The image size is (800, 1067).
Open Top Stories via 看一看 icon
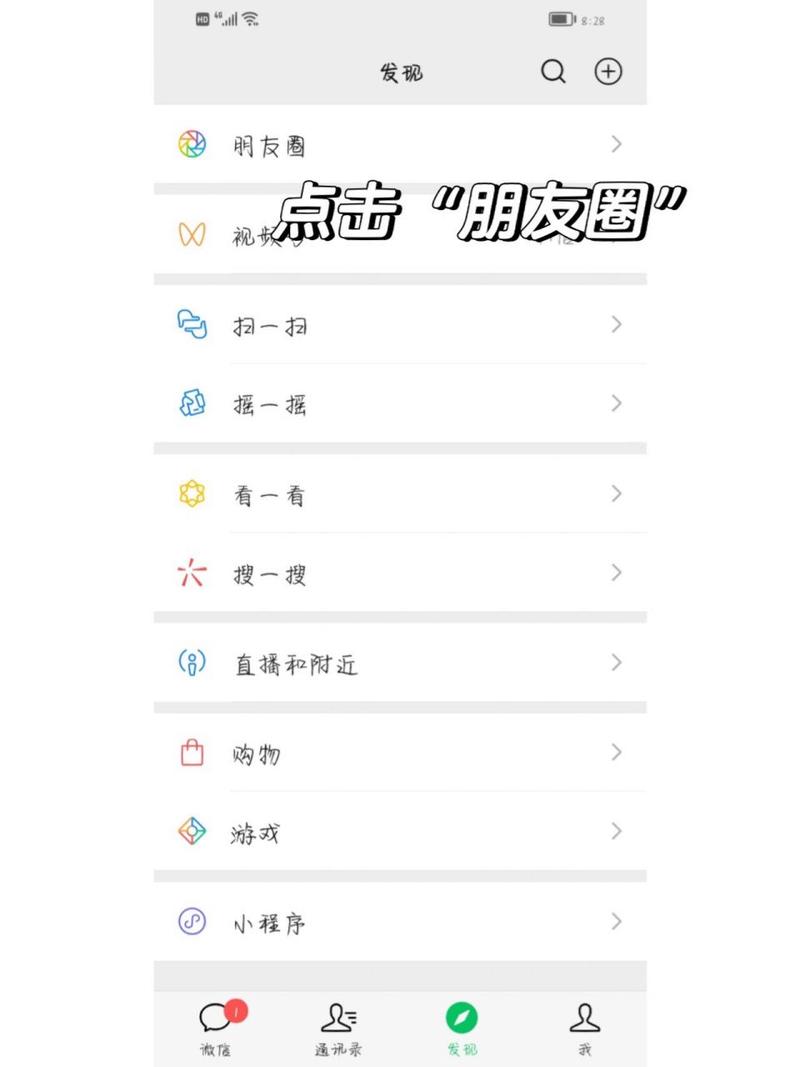[190, 493]
